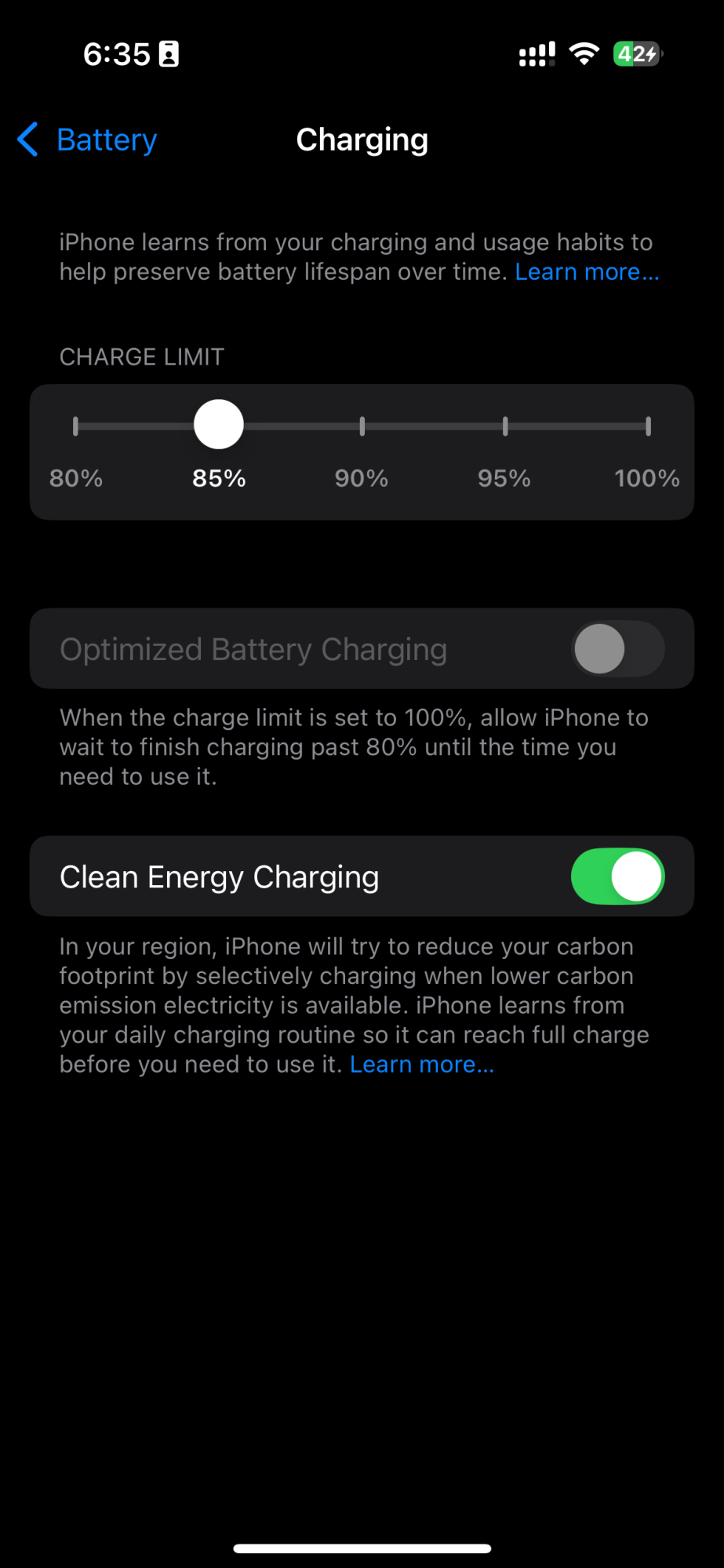Toggle Optimized Battery Charging switch
Screen dimensions: 724x1568
(x=617, y=649)
